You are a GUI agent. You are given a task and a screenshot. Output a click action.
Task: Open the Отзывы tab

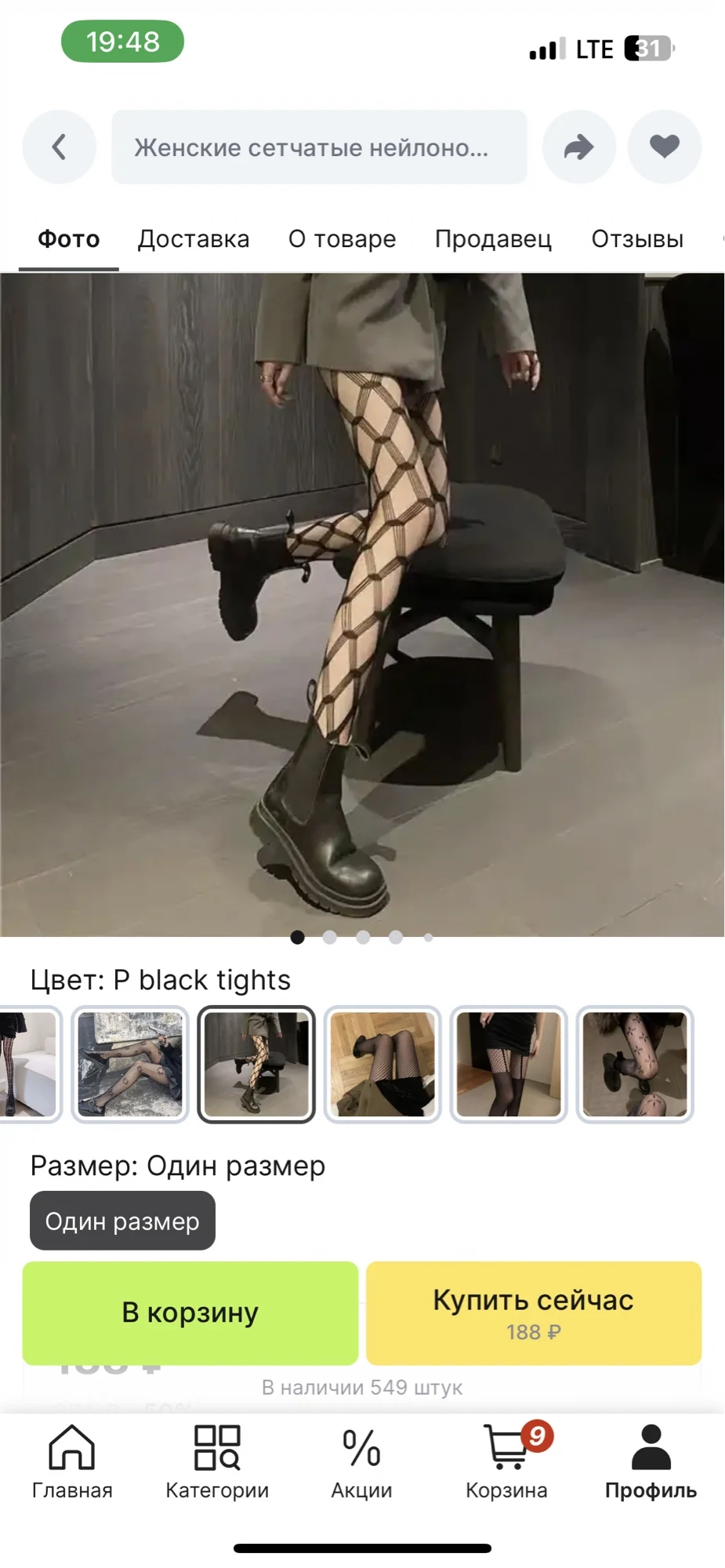point(637,239)
